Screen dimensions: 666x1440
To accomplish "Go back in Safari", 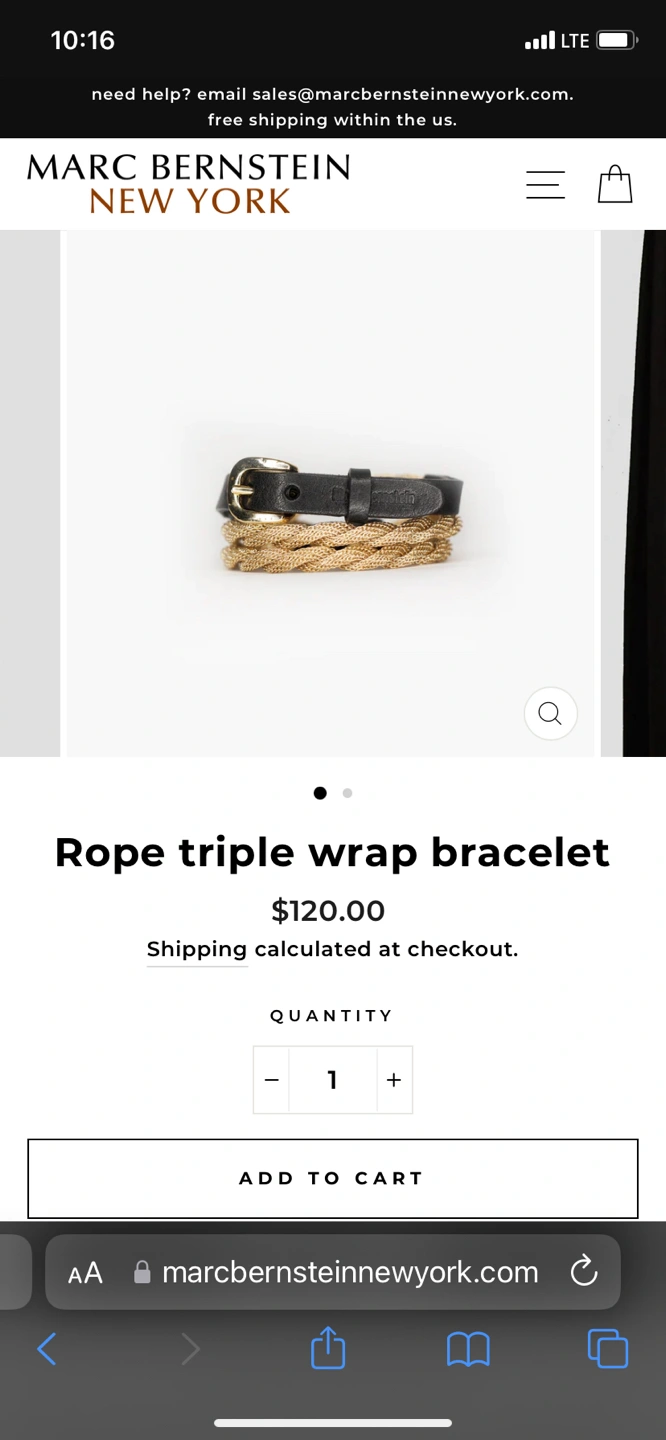I will coord(47,1349).
